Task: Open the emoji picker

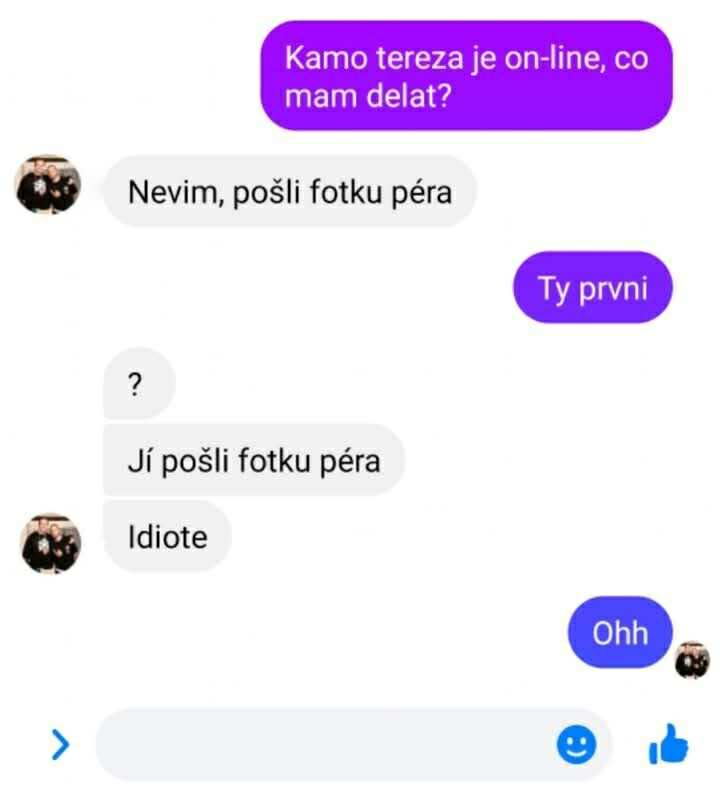Action: pos(576,744)
